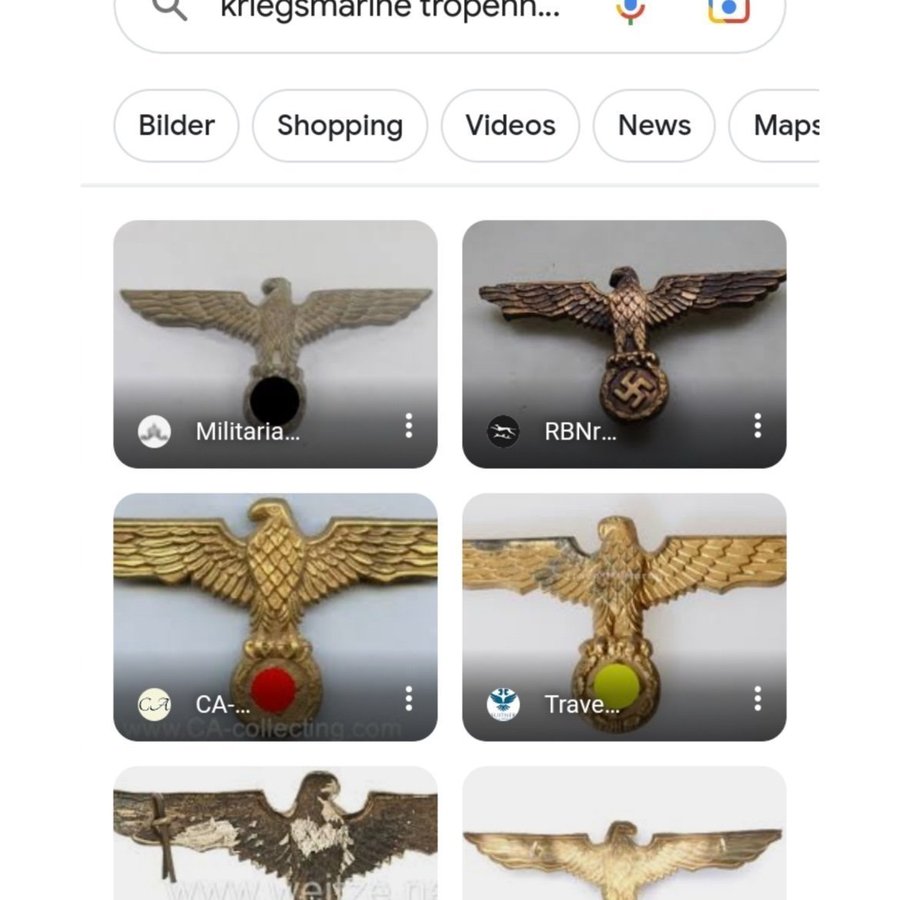The width and height of the screenshot is (900, 900).
Task: Switch to the Bilder filter chip
Action: (176, 126)
